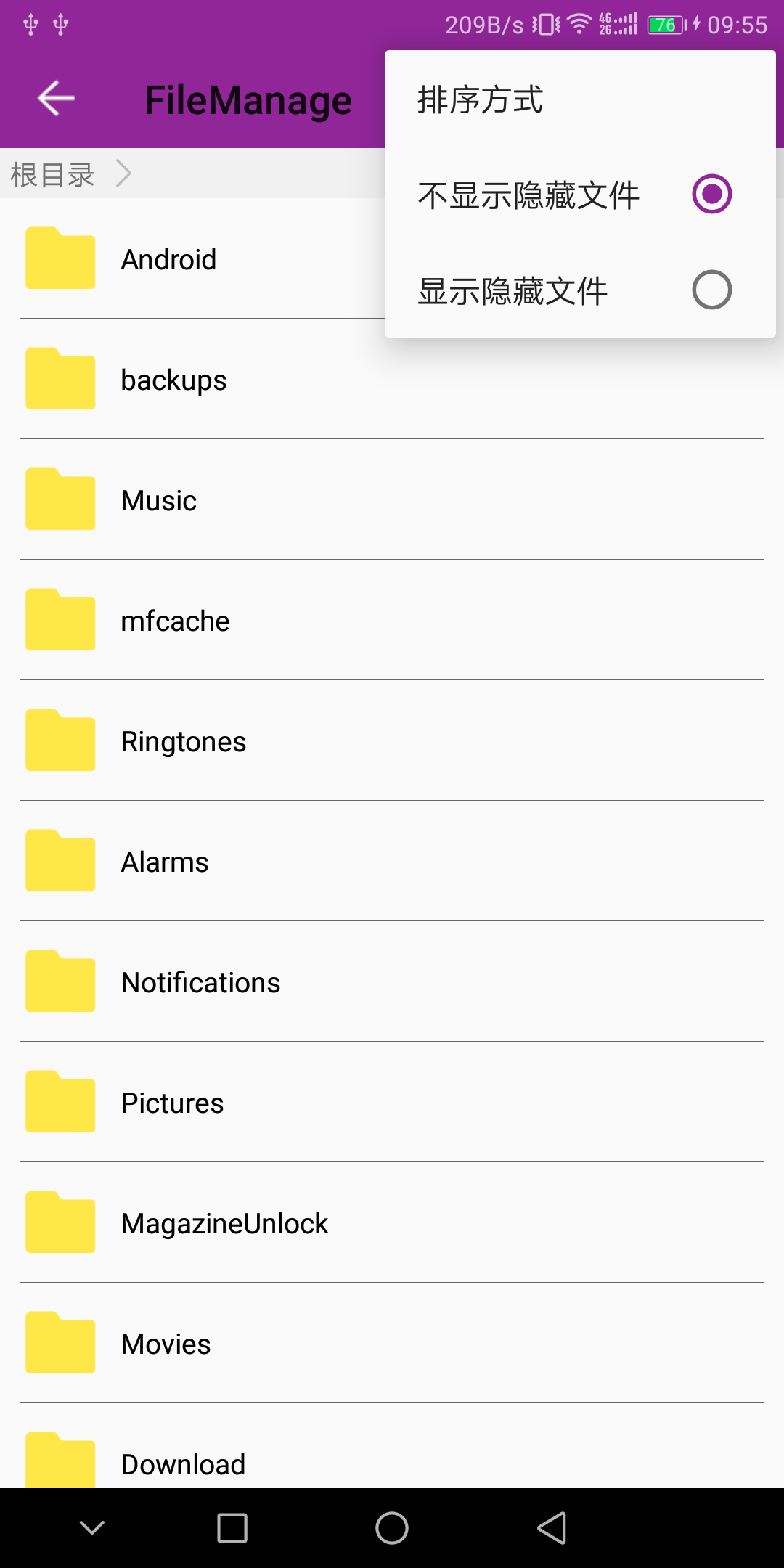The height and width of the screenshot is (1568, 784).
Task: Show recent apps
Action: [x=232, y=1528]
